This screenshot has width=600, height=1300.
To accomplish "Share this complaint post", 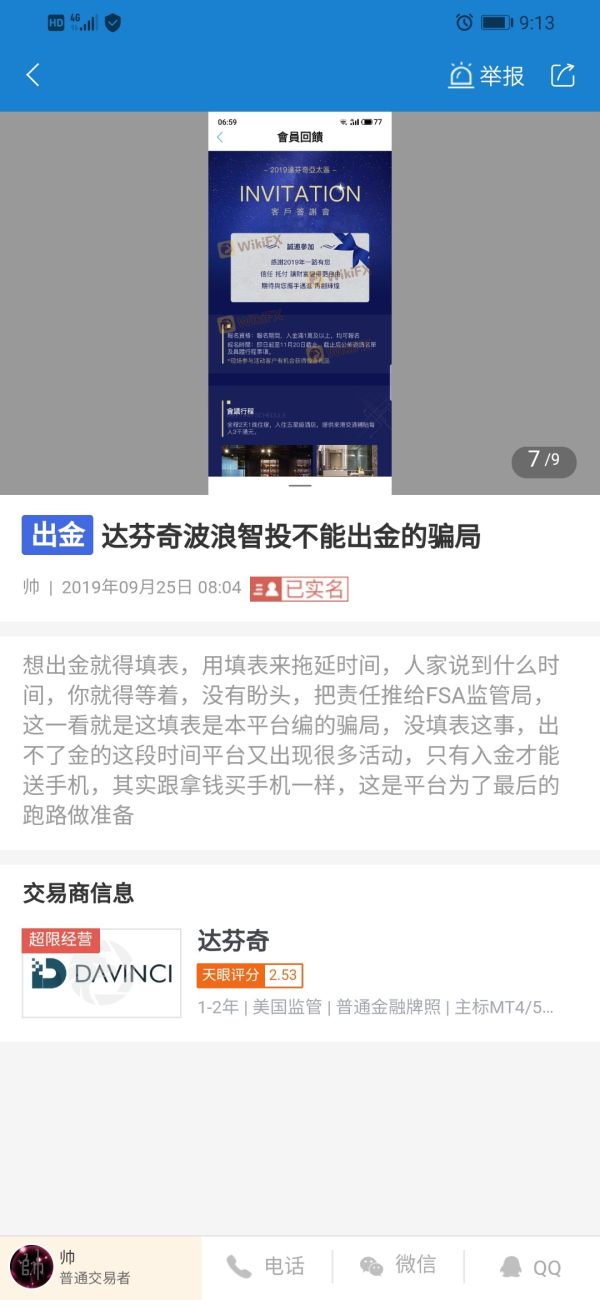I will tap(563, 75).
